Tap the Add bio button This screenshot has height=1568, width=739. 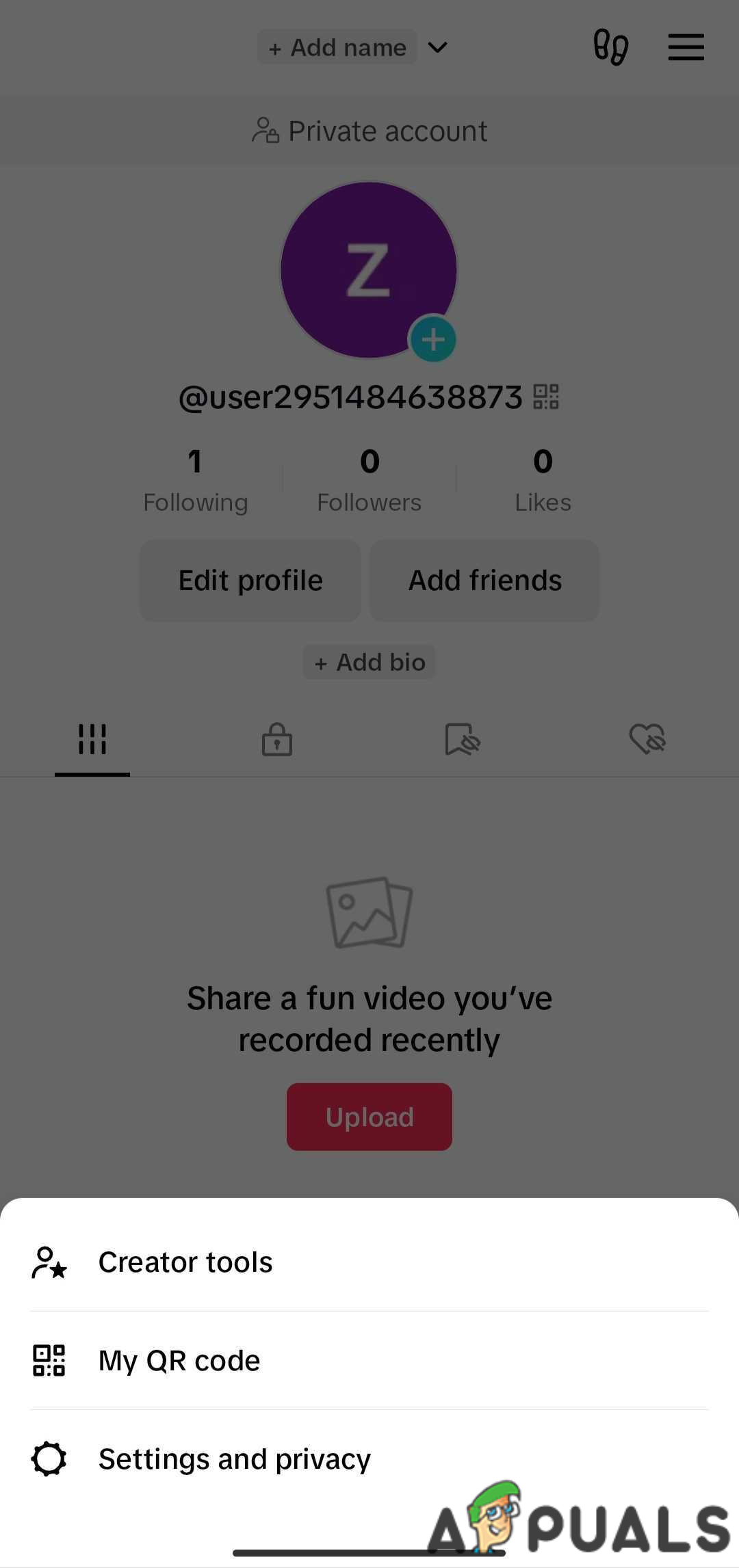(369, 662)
